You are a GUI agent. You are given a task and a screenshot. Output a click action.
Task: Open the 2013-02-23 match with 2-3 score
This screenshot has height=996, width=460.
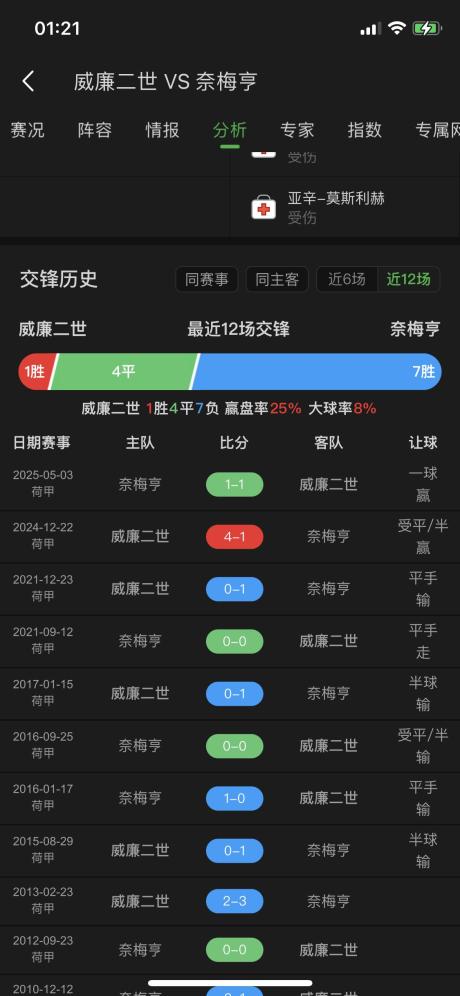click(x=230, y=901)
